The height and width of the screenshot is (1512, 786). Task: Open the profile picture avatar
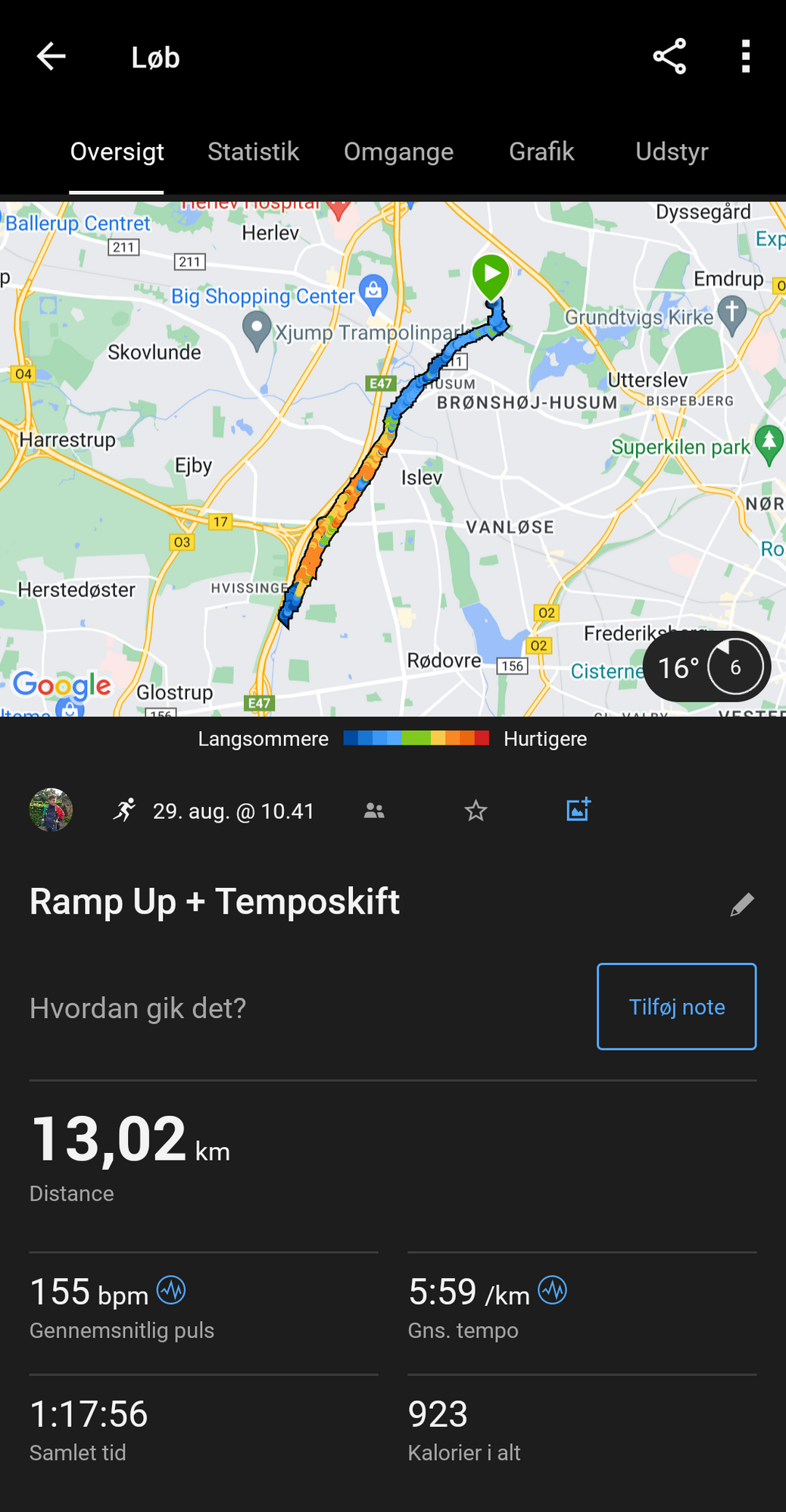pyautogui.click(x=51, y=811)
